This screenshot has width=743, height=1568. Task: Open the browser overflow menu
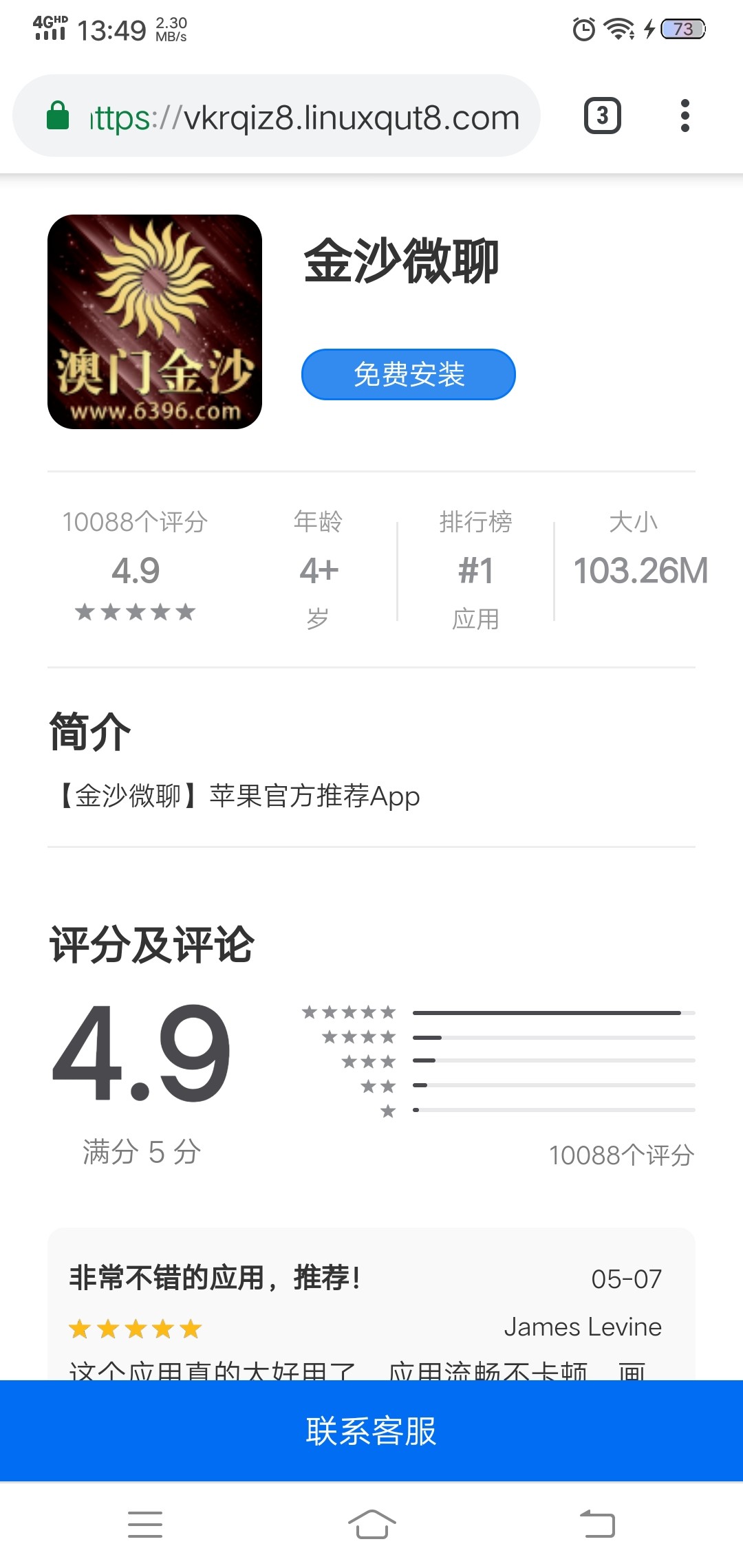coord(685,116)
